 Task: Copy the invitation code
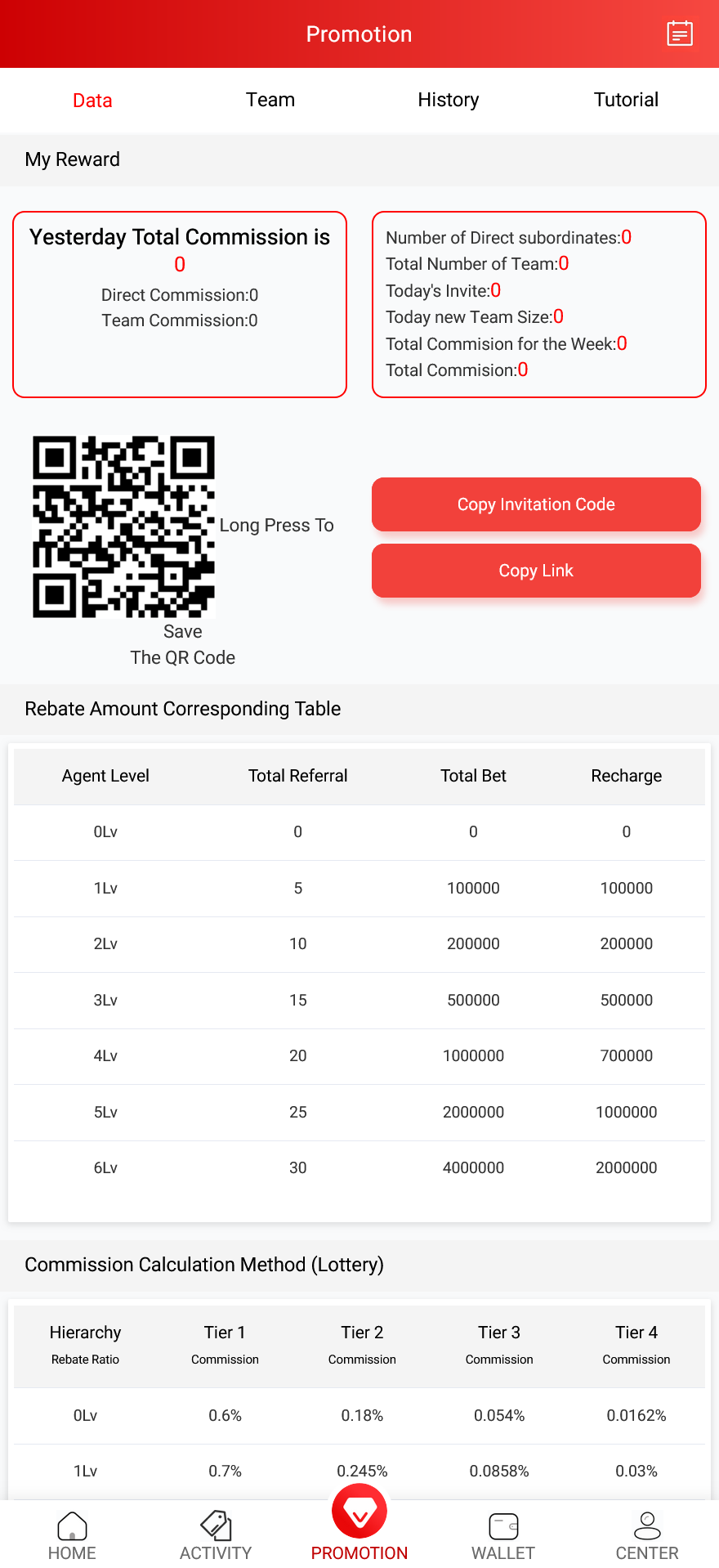(536, 504)
